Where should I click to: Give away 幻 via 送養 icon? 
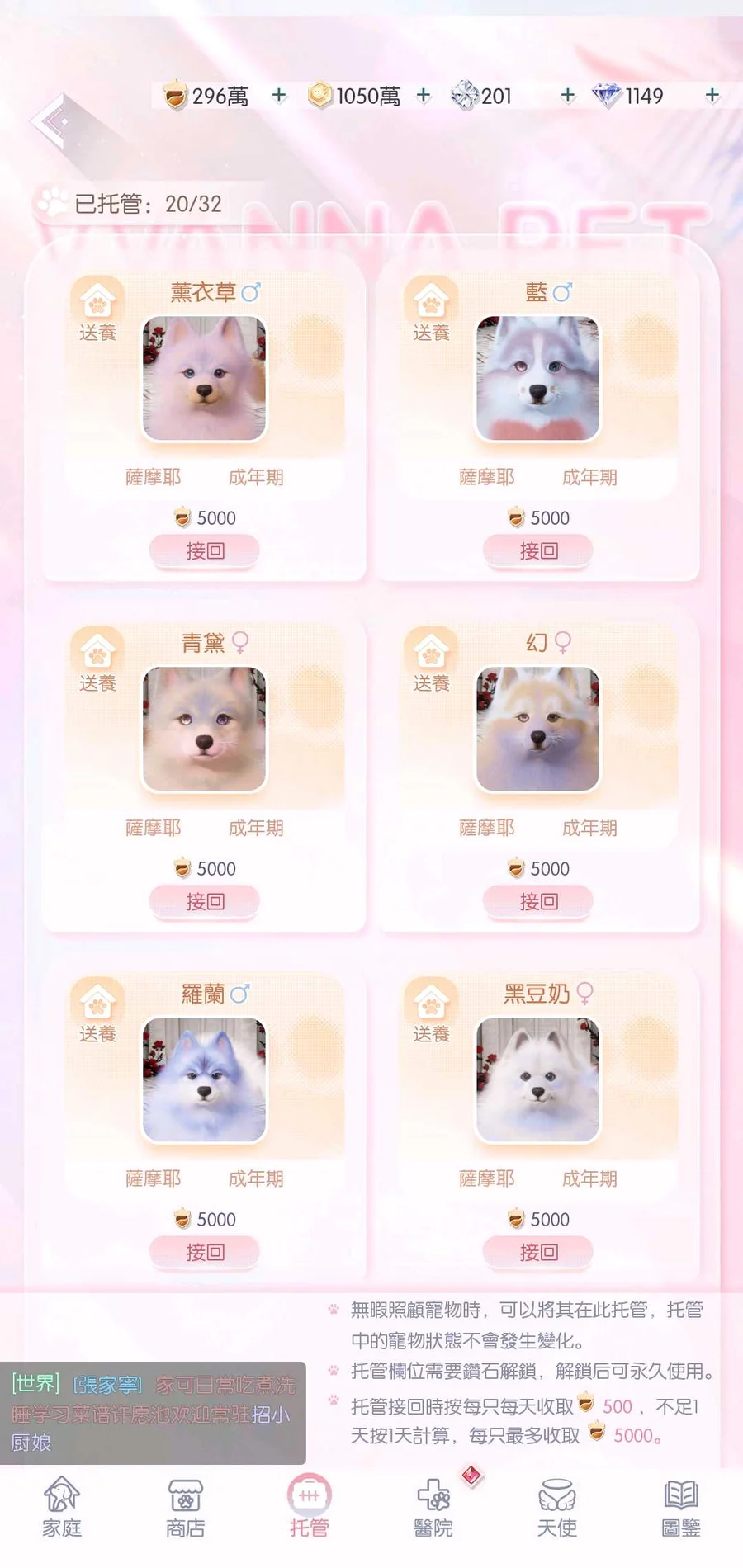[x=431, y=660]
